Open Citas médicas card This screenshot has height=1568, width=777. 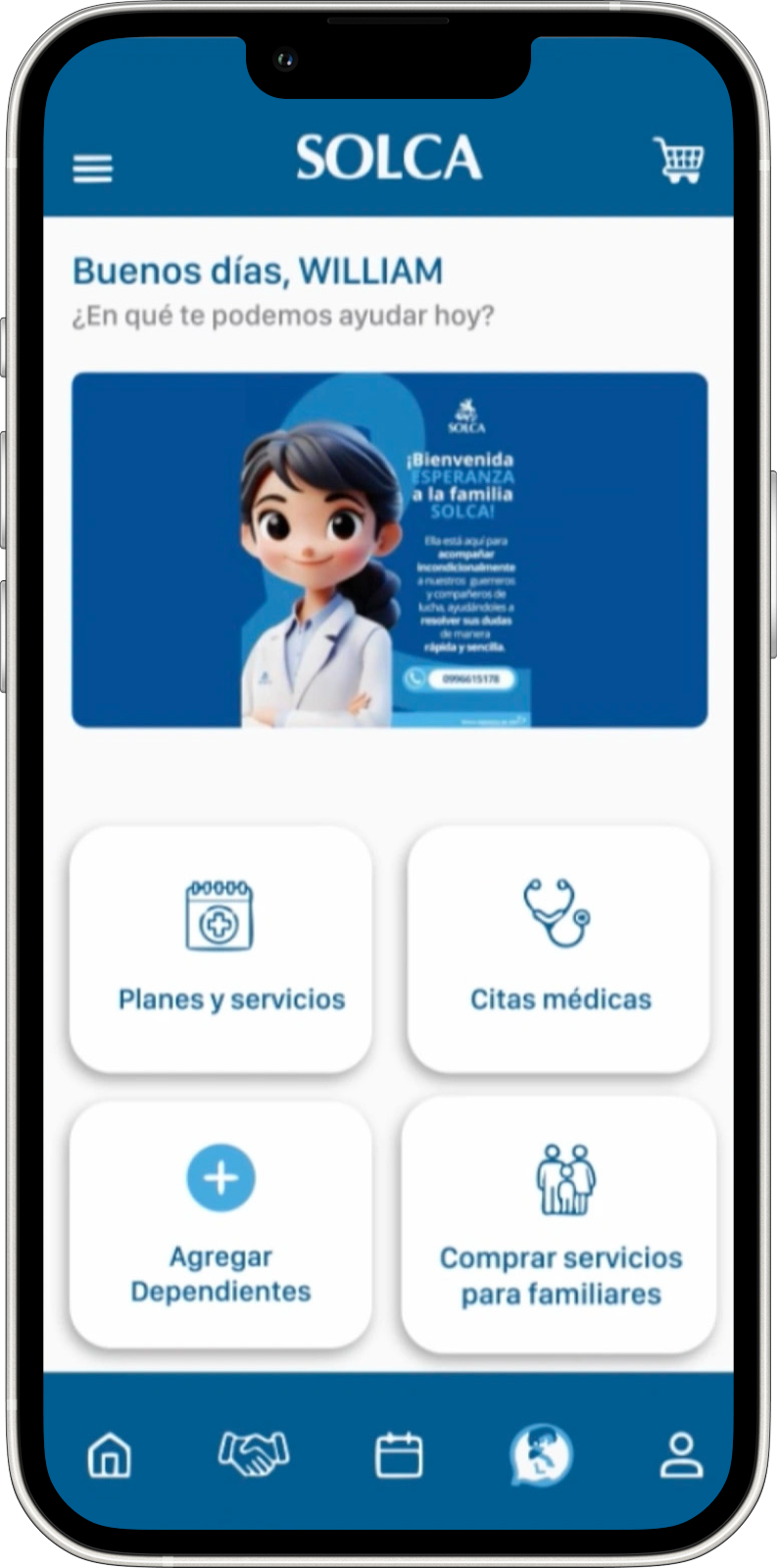point(558,949)
